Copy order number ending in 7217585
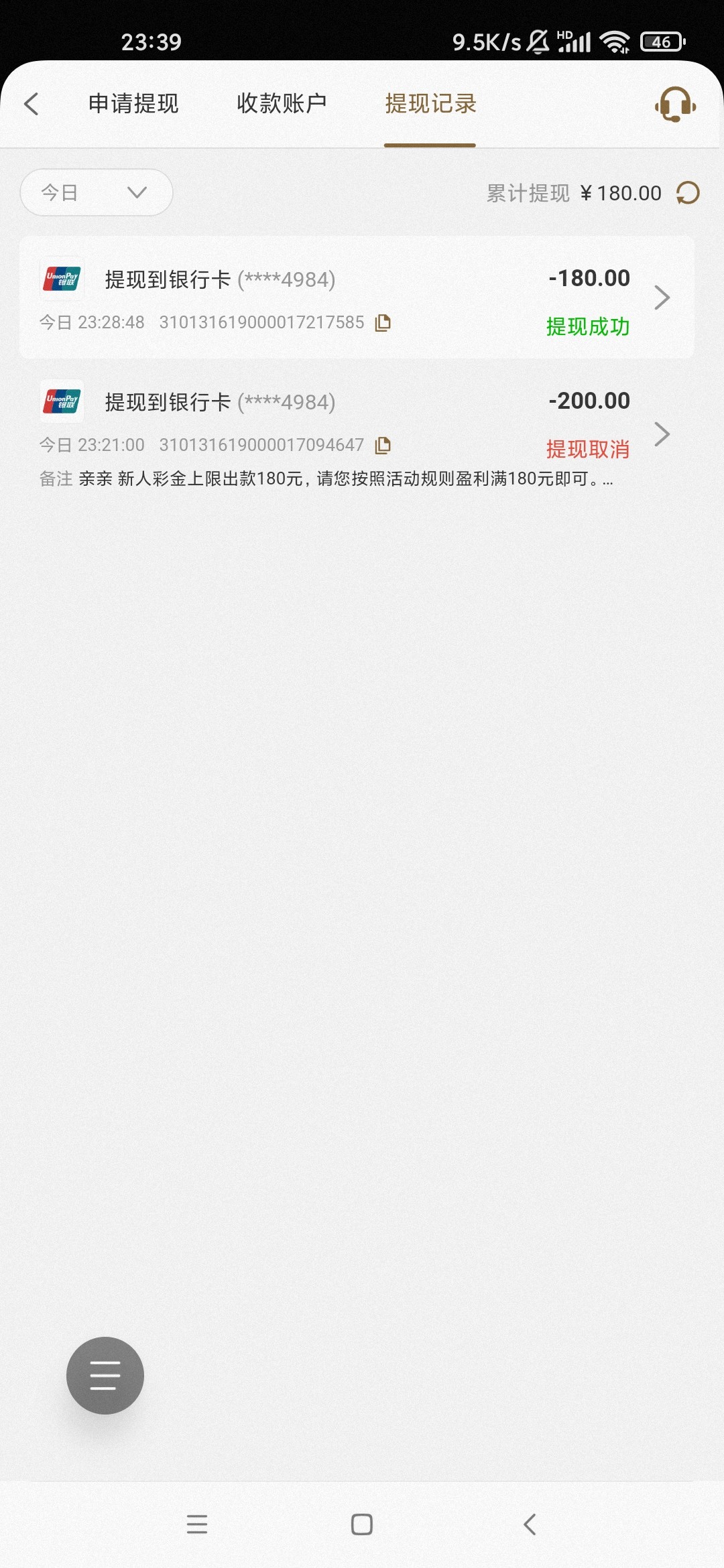The width and height of the screenshot is (724, 1568). click(383, 323)
